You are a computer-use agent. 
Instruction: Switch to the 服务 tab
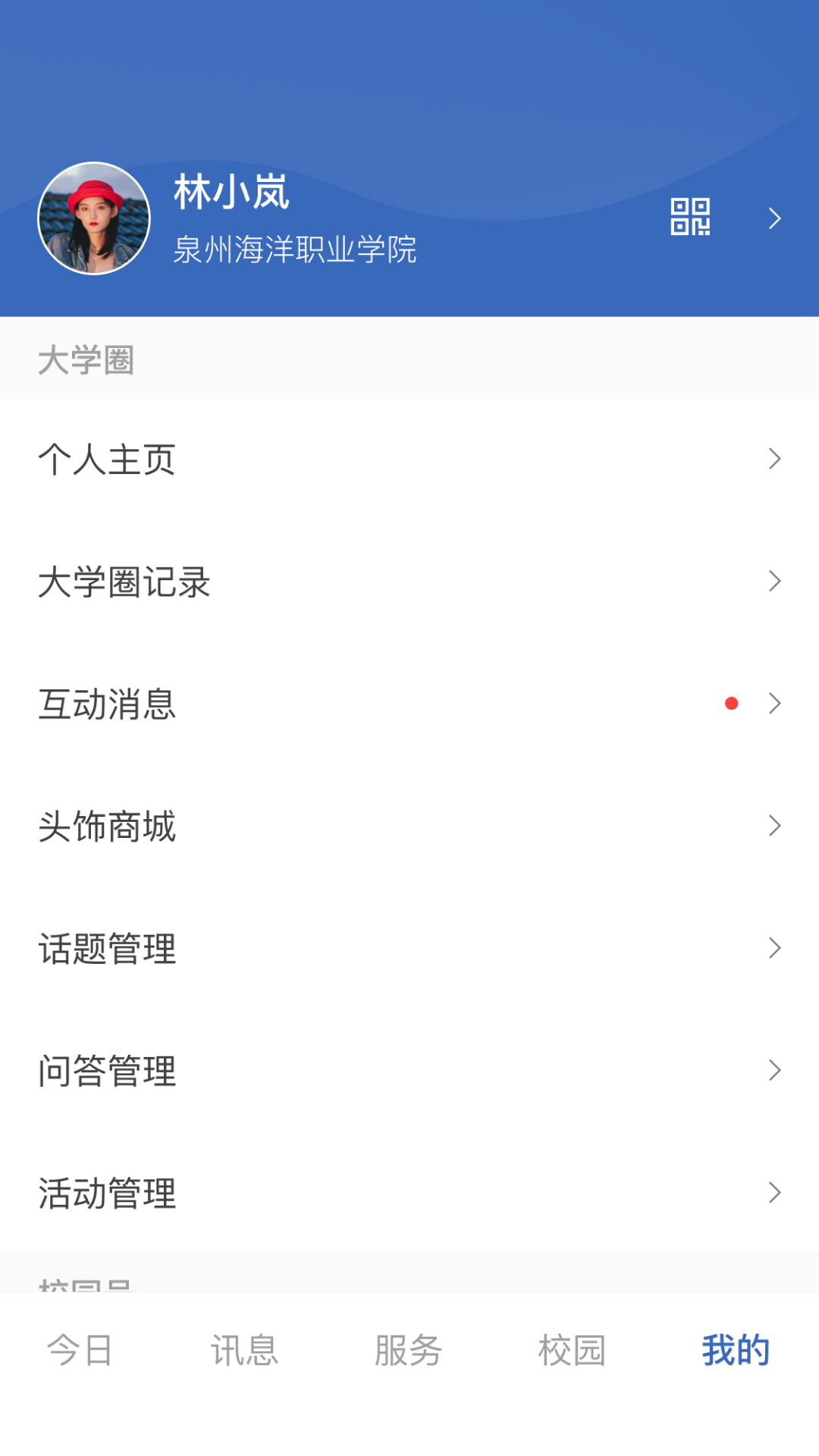point(407,1351)
